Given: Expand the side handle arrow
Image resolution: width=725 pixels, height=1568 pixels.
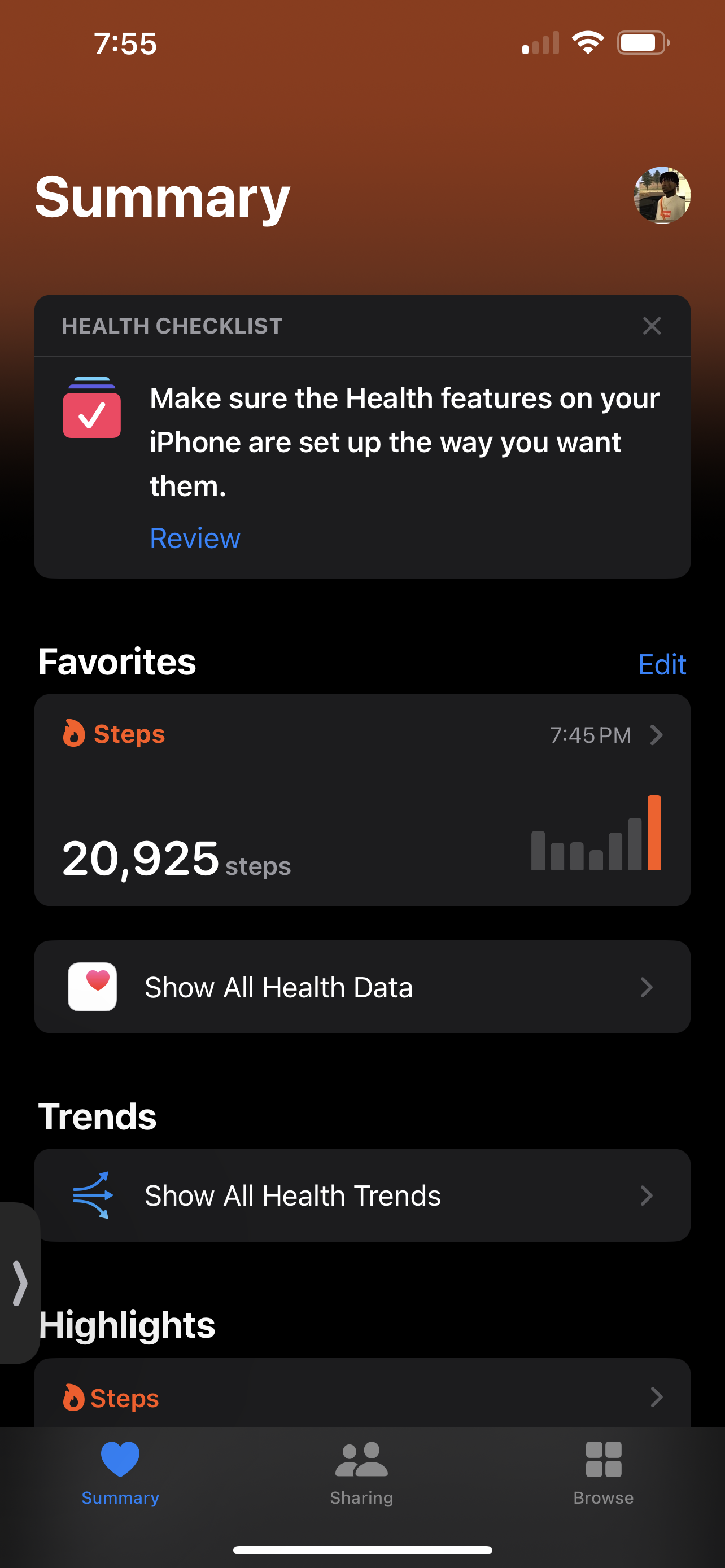Looking at the screenshot, I should pos(19,1282).
